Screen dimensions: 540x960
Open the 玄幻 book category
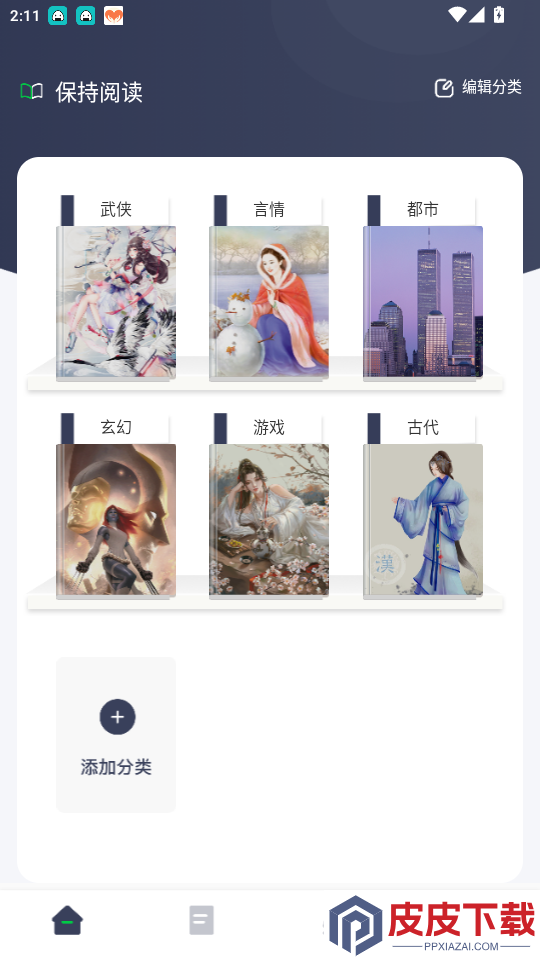click(116, 506)
